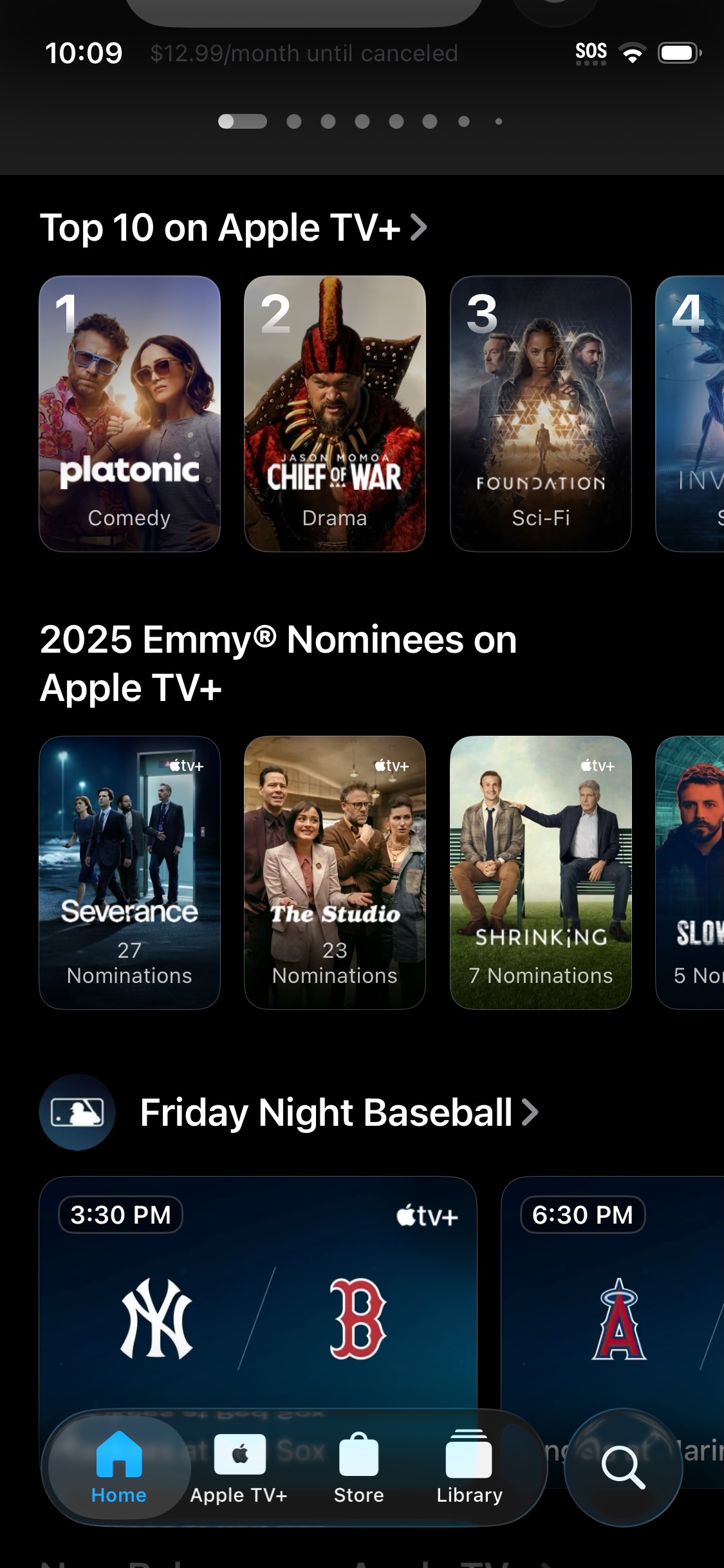
Task: Tap the Home tab
Action: pyautogui.click(x=119, y=1468)
